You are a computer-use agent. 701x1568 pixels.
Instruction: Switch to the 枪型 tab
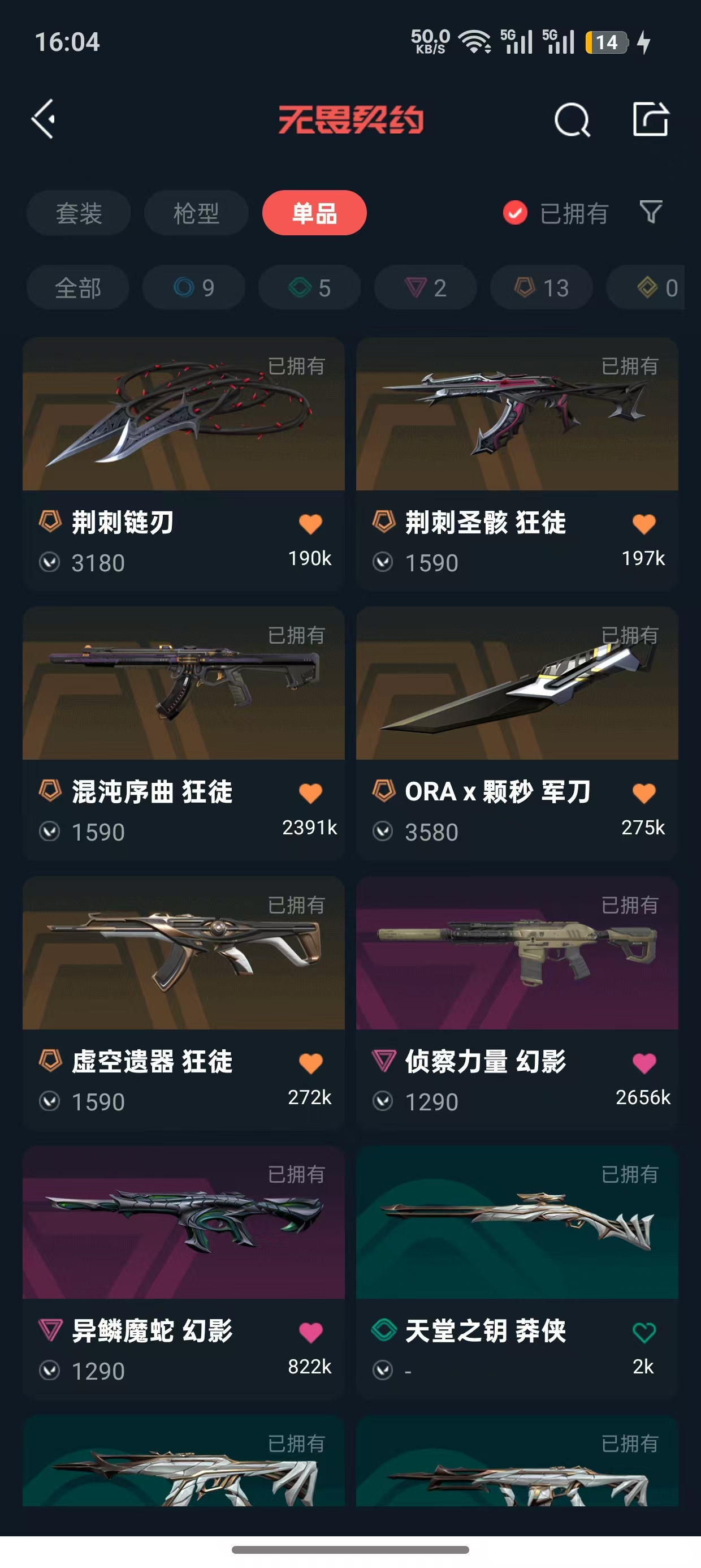coord(196,213)
